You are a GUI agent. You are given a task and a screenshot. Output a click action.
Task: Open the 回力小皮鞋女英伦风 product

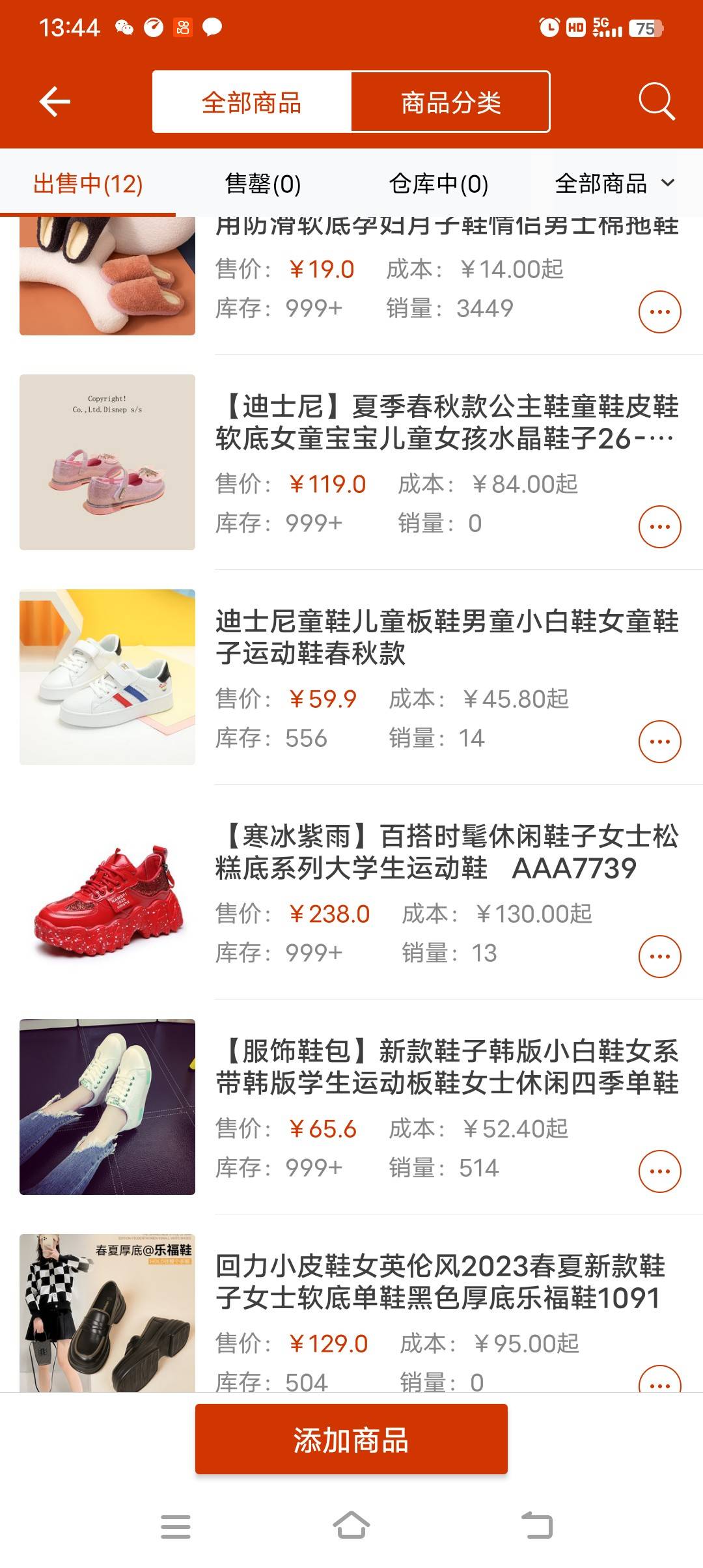coord(440,1282)
